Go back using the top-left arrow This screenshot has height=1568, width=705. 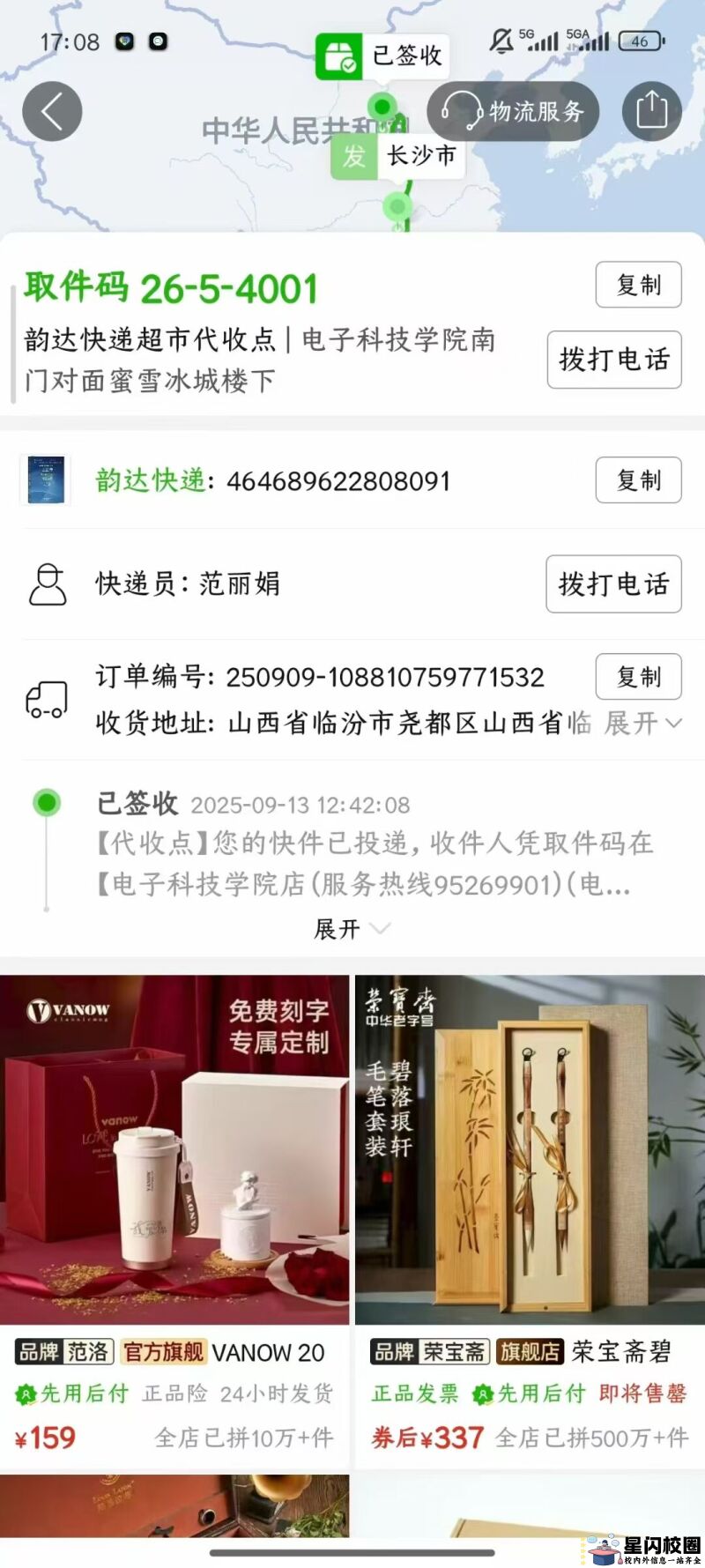tap(52, 112)
